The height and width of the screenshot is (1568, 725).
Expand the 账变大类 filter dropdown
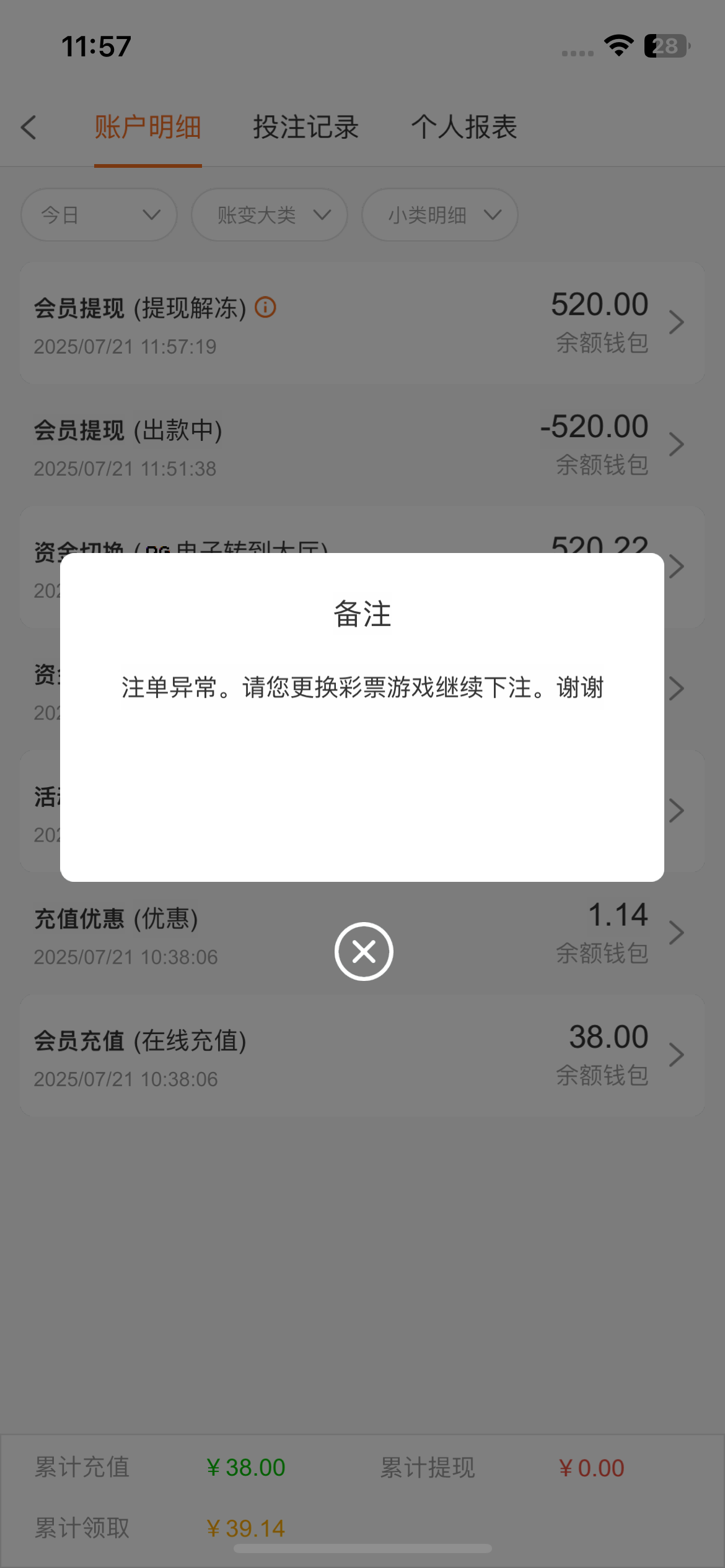(270, 215)
